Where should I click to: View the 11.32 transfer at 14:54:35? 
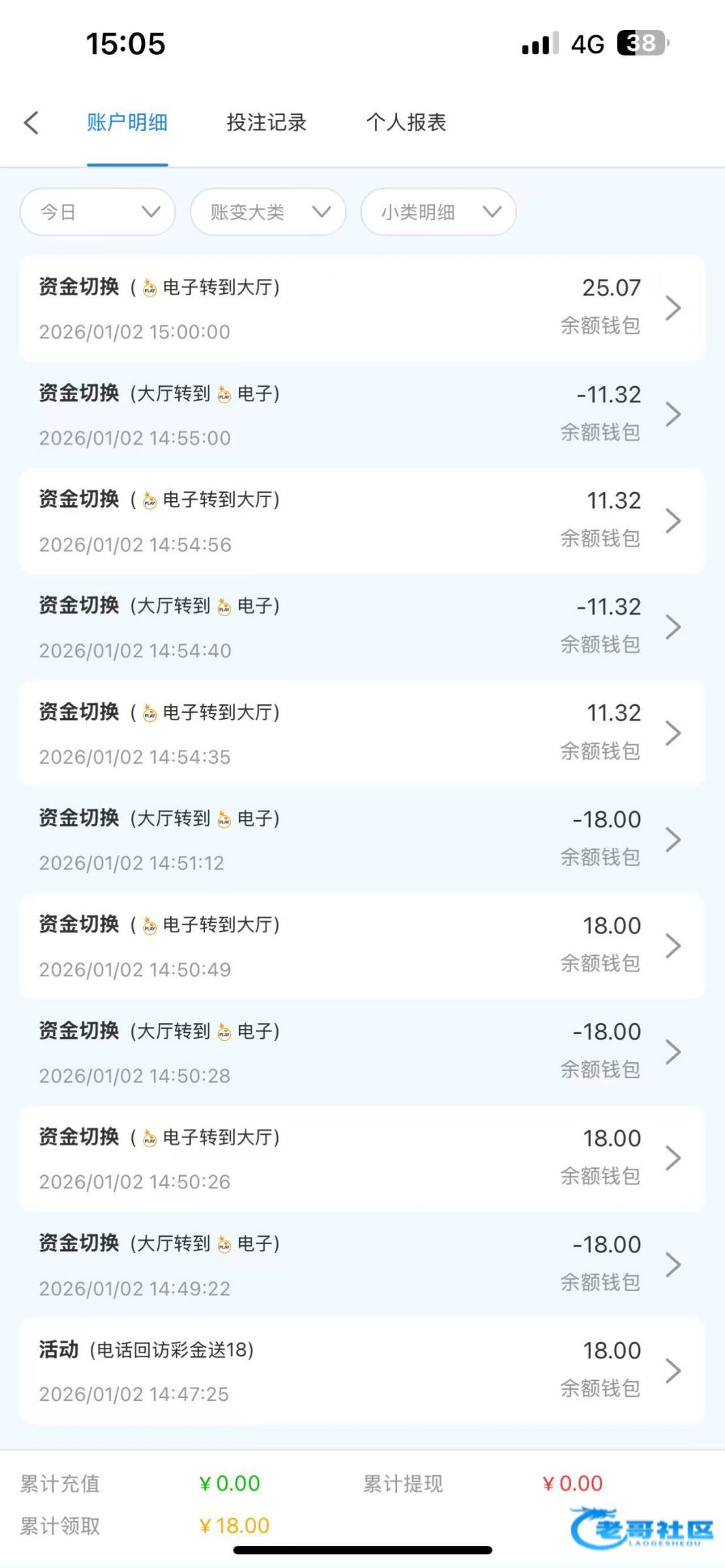pyautogui.click(x=362, y=734)
